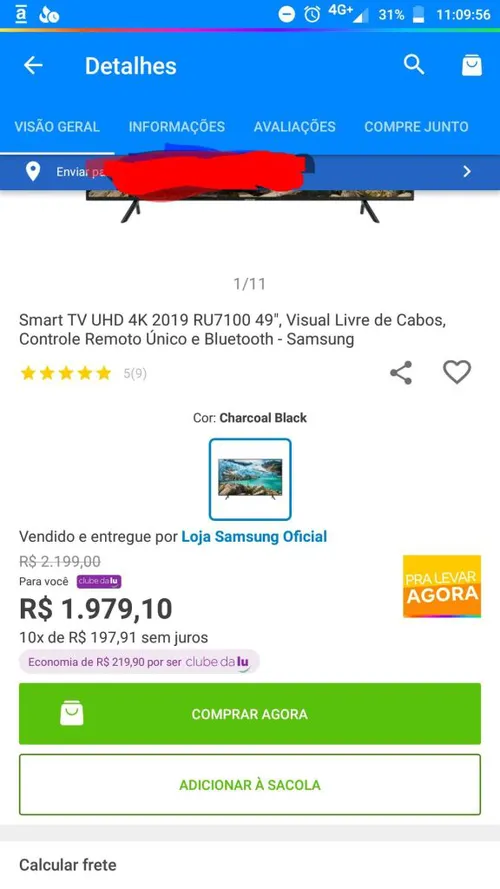This screenshot has width=500, height=889.
Task: Open the shopping bag icon
Action: (472, 66)
